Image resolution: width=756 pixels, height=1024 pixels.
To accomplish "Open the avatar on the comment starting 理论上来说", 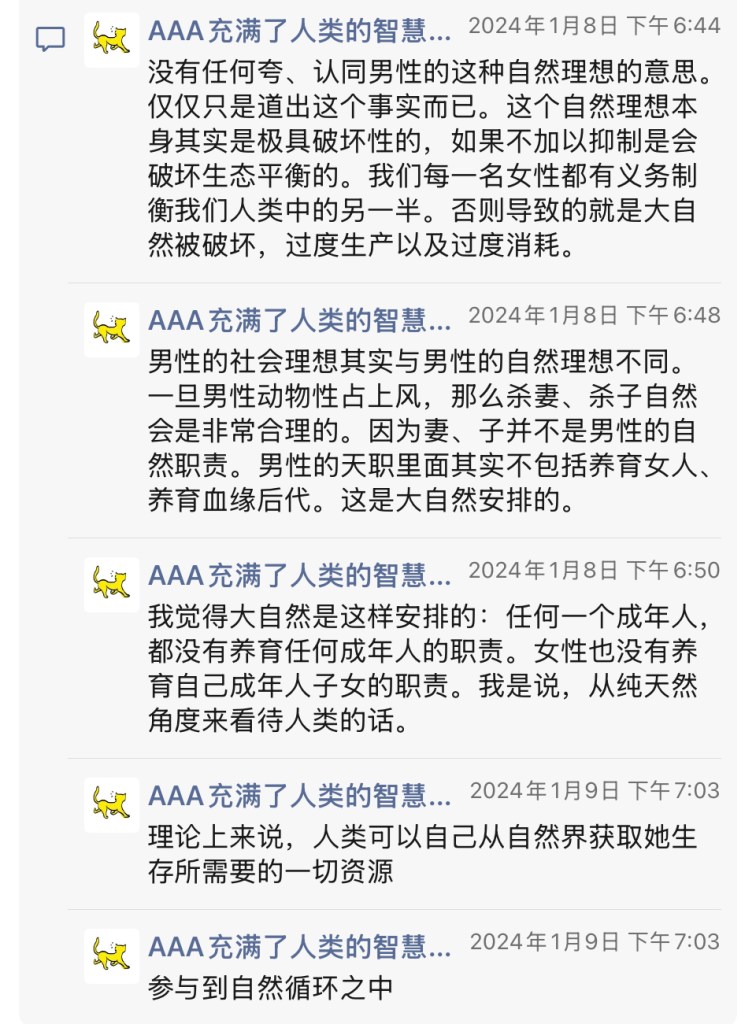I will (111, 805).
